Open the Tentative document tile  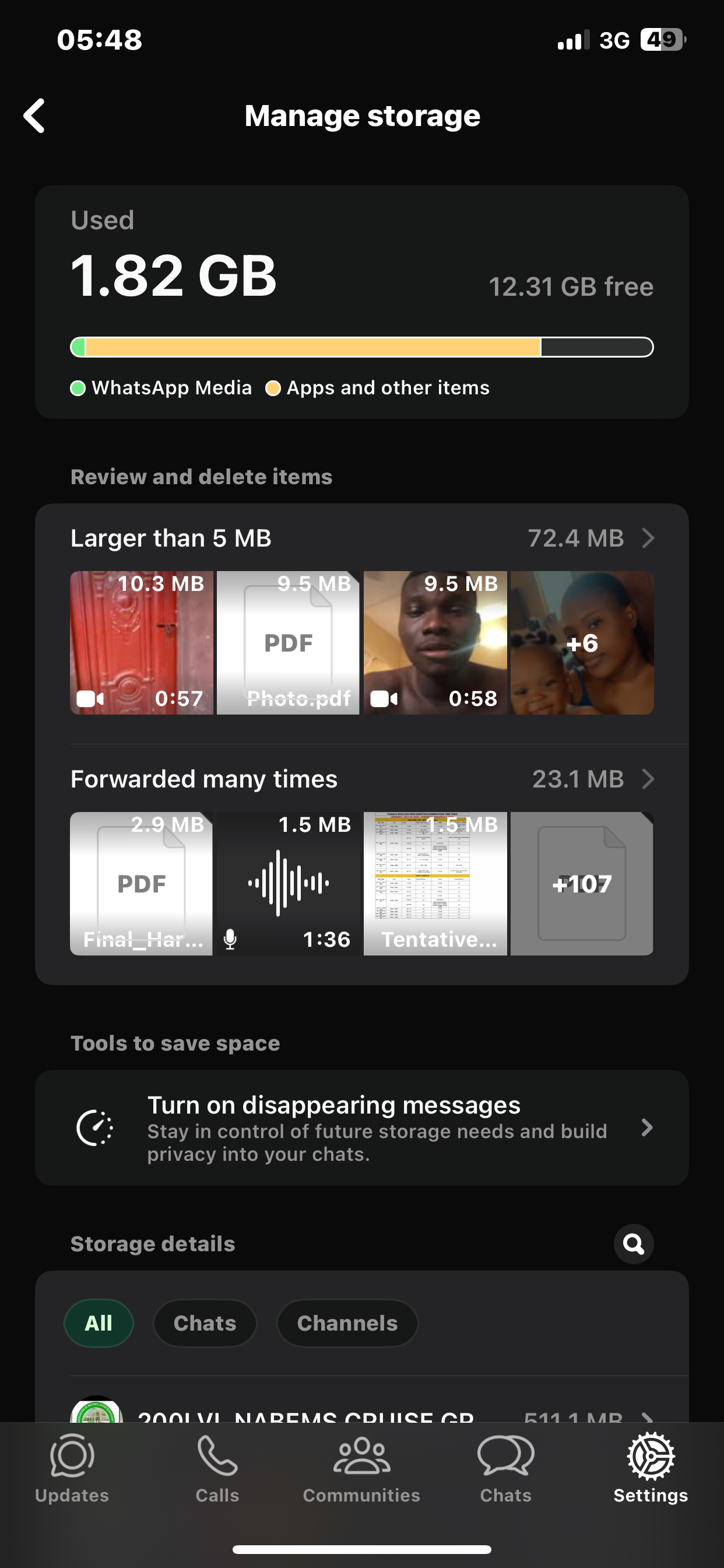tap(435, 883)
